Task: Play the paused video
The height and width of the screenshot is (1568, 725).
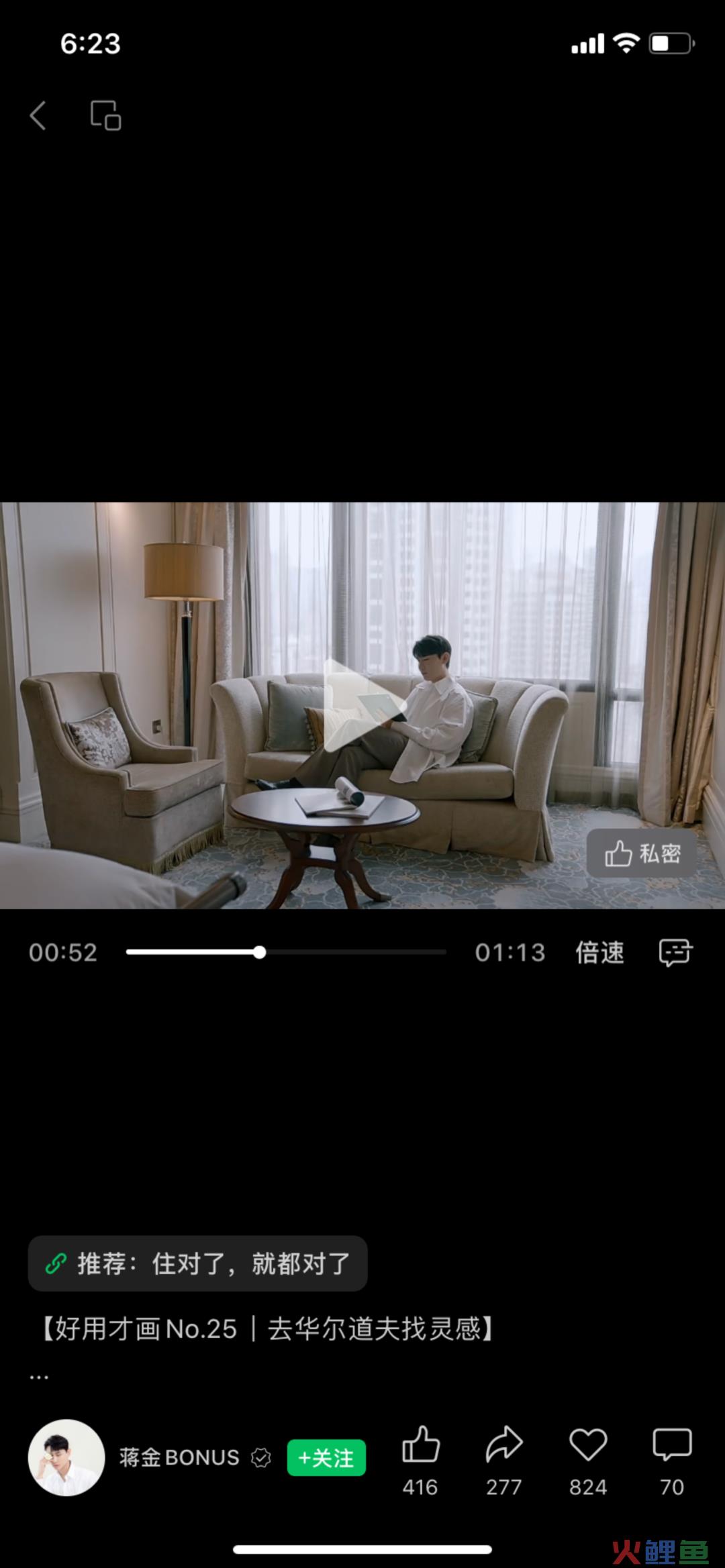Action: 362,704
